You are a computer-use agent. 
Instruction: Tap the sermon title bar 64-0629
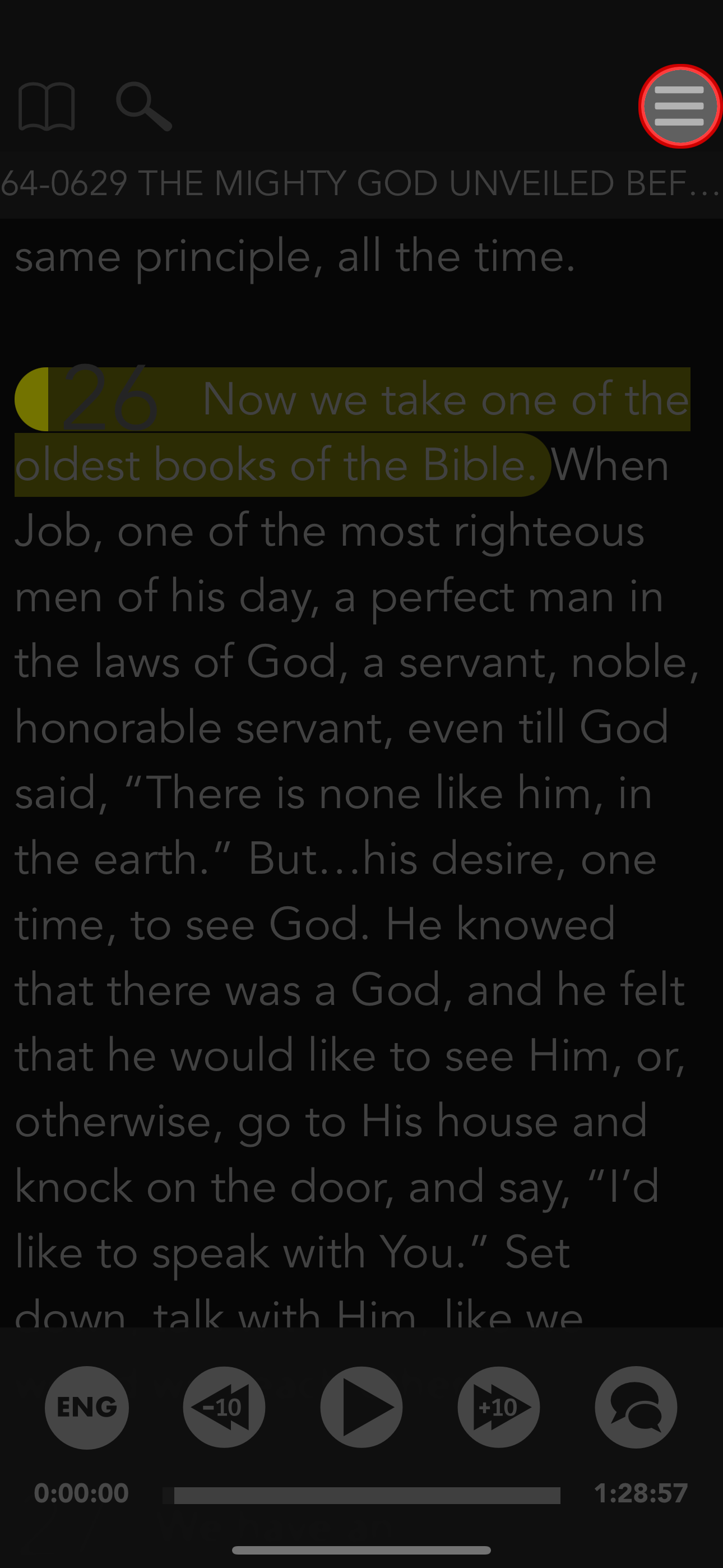coord(361,183)
